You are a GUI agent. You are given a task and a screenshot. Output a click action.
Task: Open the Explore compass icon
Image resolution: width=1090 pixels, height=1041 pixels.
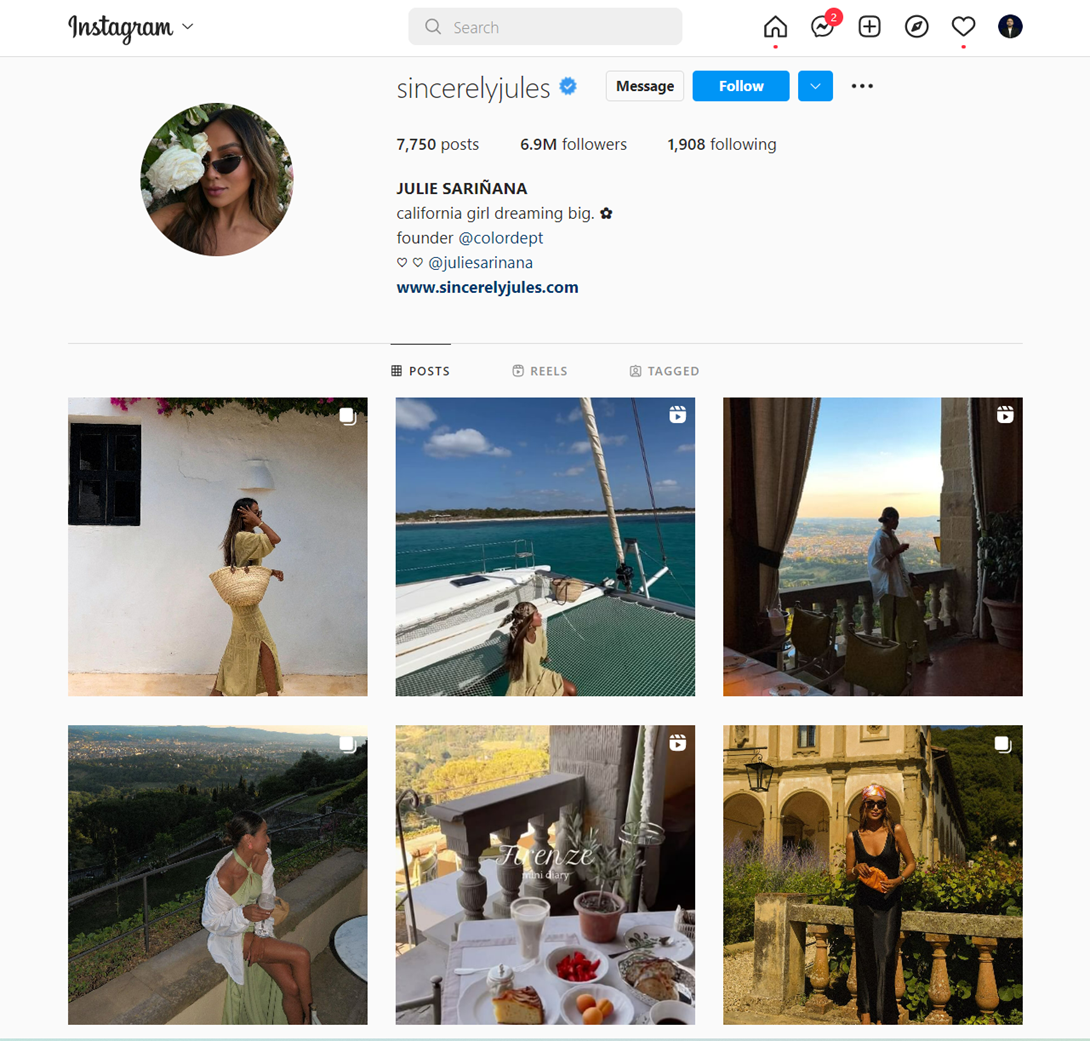(916, 27)
